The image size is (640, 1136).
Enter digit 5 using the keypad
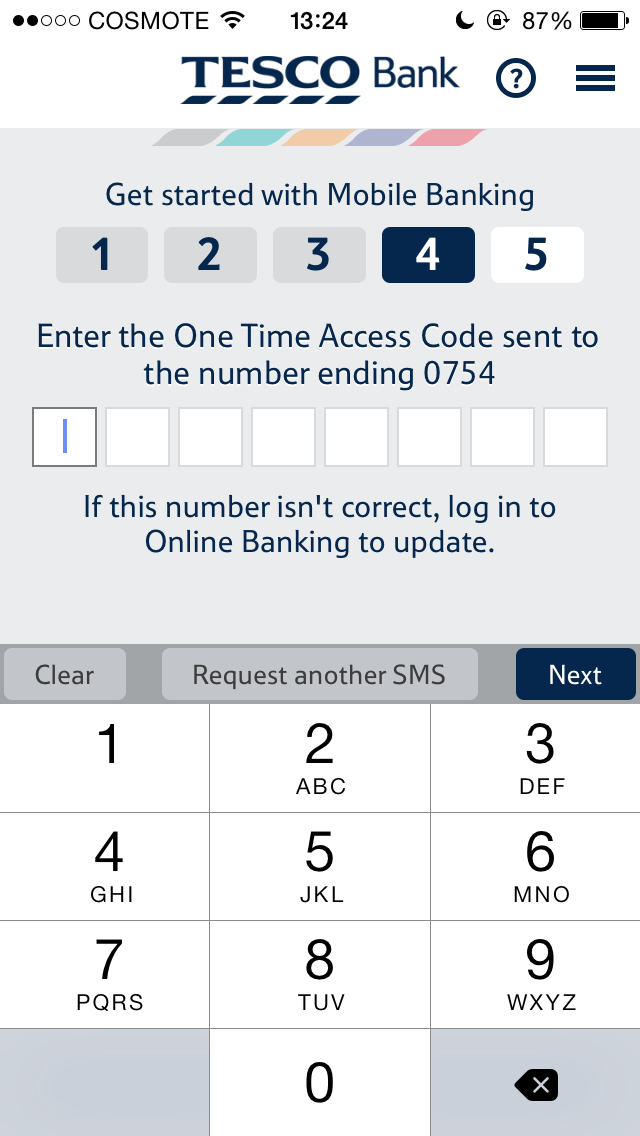click(320, 865)
